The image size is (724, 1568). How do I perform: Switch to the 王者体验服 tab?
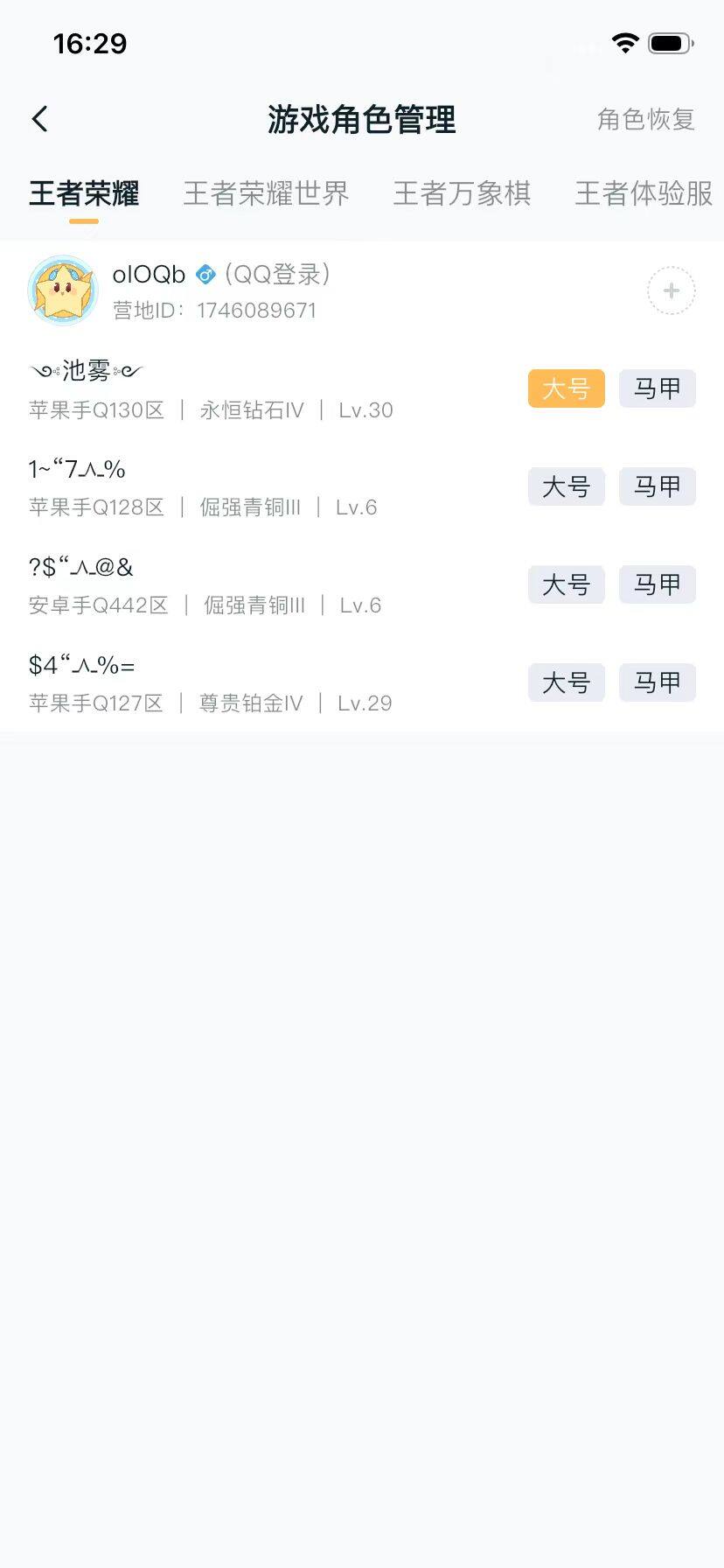tap(643, 193)
